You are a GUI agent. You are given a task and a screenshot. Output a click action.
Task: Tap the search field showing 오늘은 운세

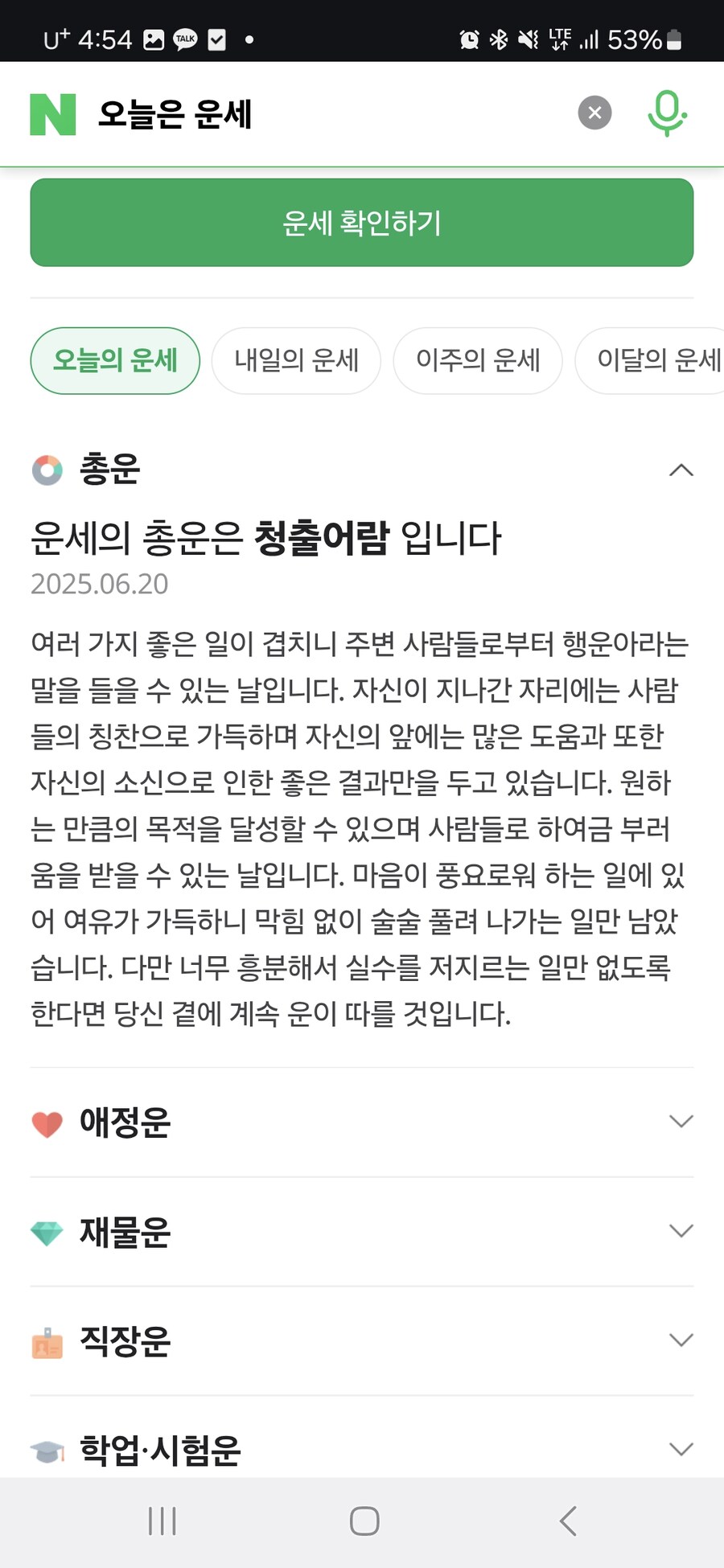(322, 114)
